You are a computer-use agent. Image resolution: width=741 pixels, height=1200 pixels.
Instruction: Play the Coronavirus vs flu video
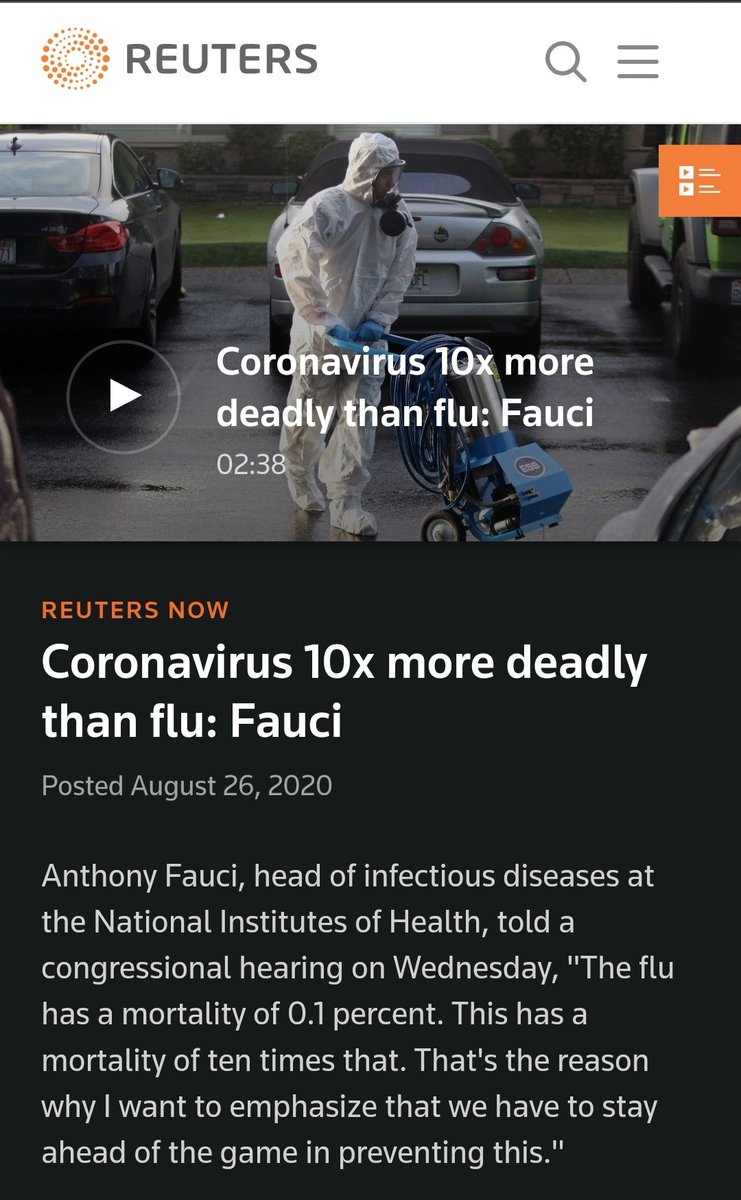[x=124, y=396]
